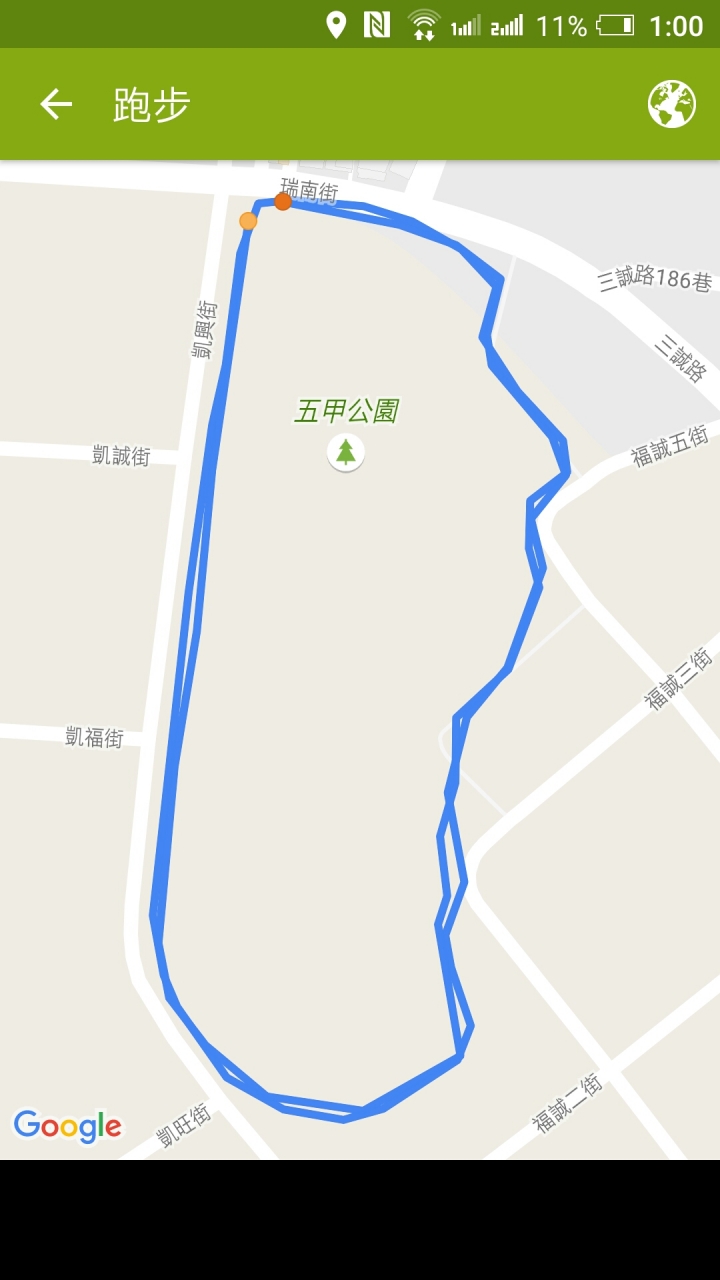Go back using the arrow
Image resolution: width=720 pixels, height=1280 pixels.
click(56, 104)
